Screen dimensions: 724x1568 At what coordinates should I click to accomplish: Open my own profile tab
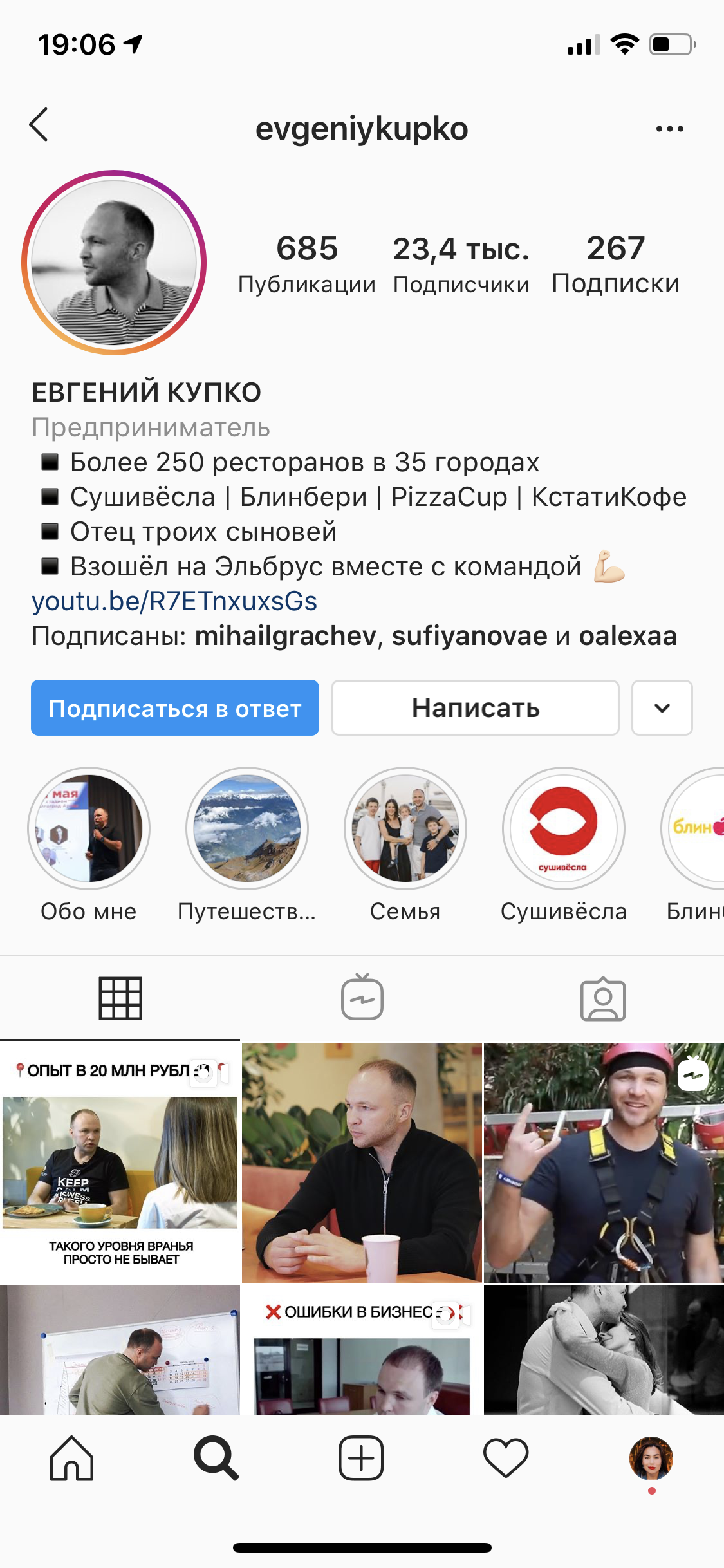(x=651, y=1459)
